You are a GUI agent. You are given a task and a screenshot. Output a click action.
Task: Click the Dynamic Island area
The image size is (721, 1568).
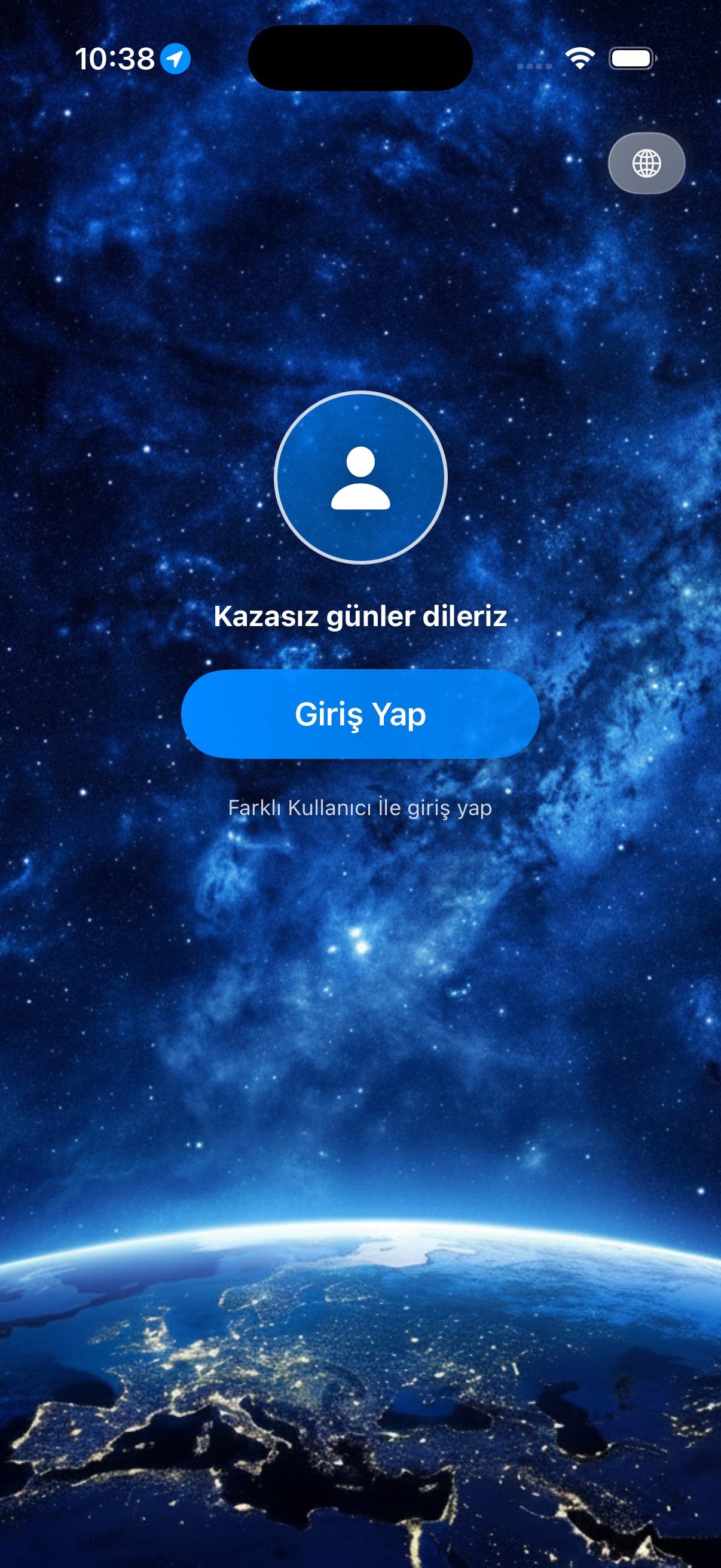pyautogui.click(x=361, y=57)
